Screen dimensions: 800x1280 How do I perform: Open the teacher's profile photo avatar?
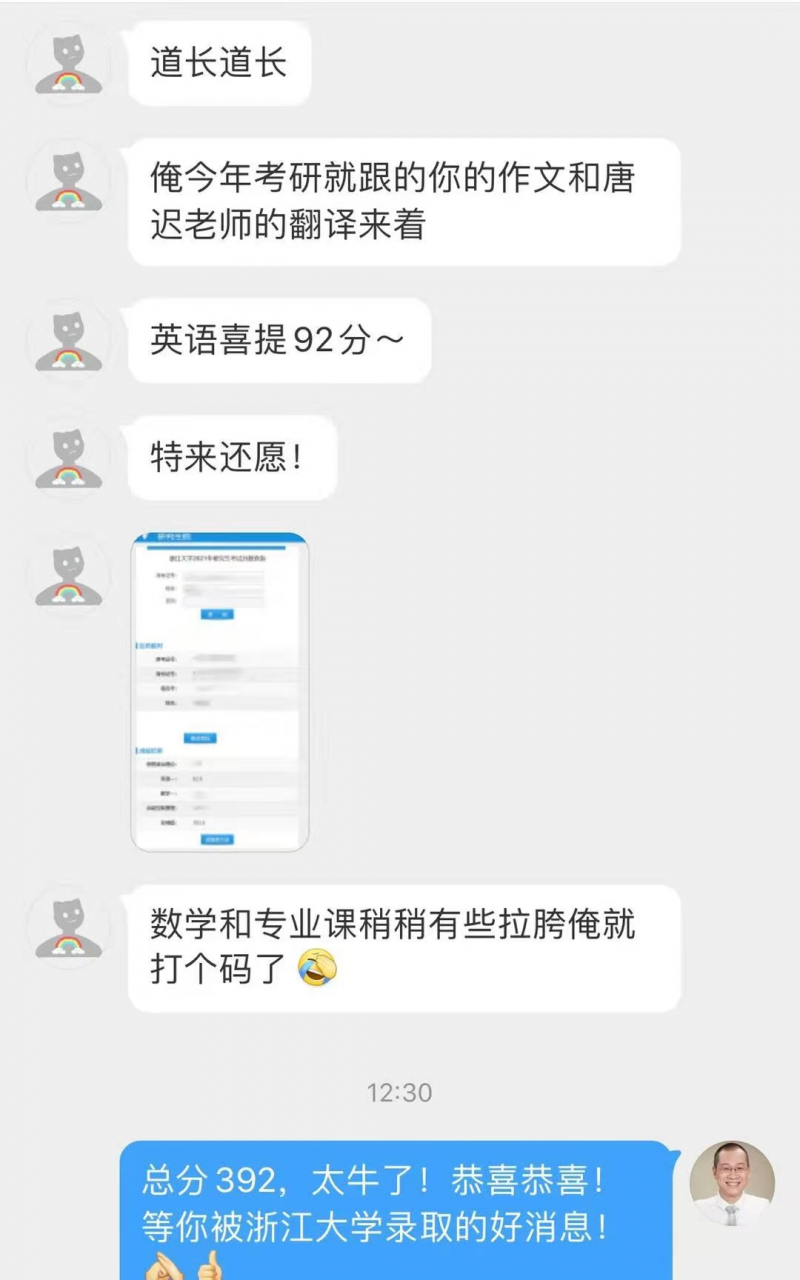(732, 1183)
